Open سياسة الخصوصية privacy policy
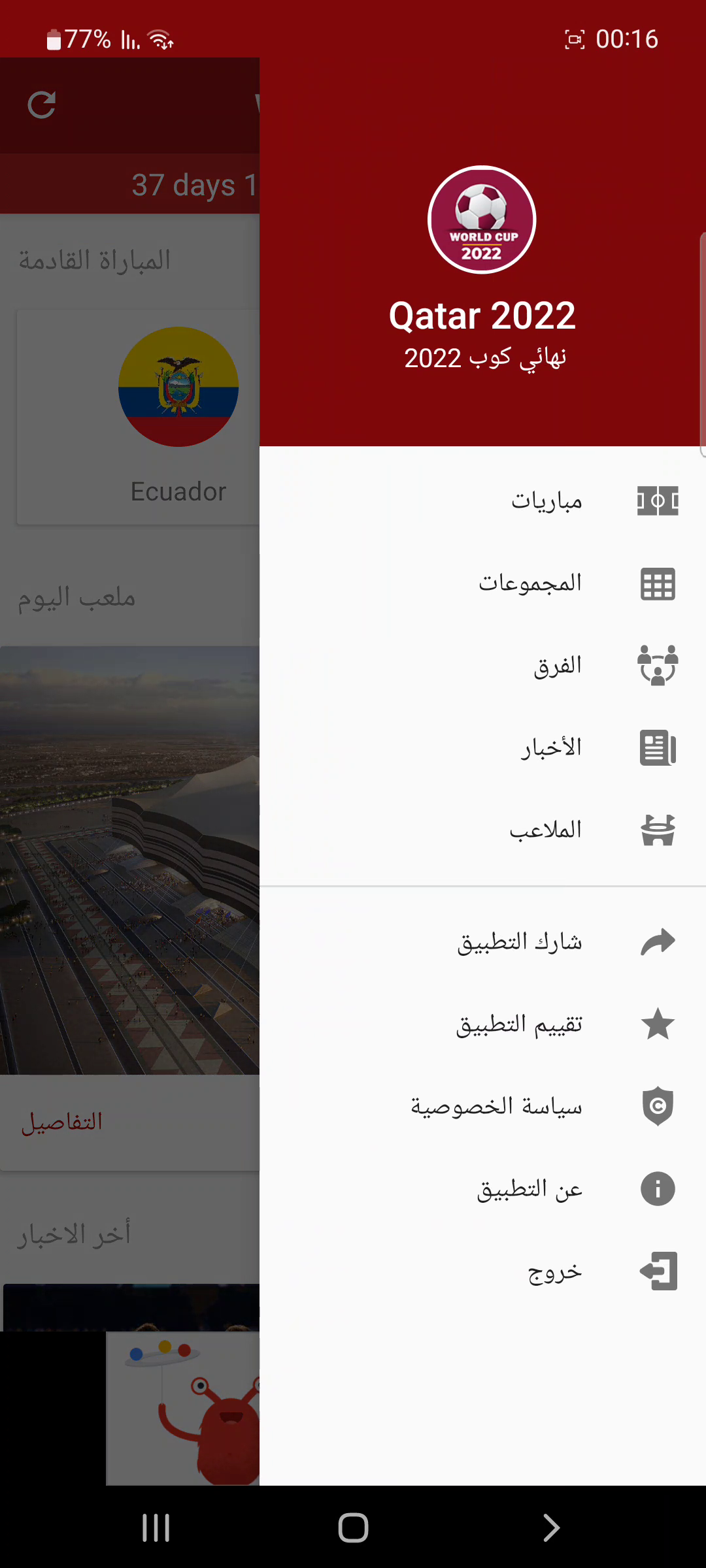 496,1107
